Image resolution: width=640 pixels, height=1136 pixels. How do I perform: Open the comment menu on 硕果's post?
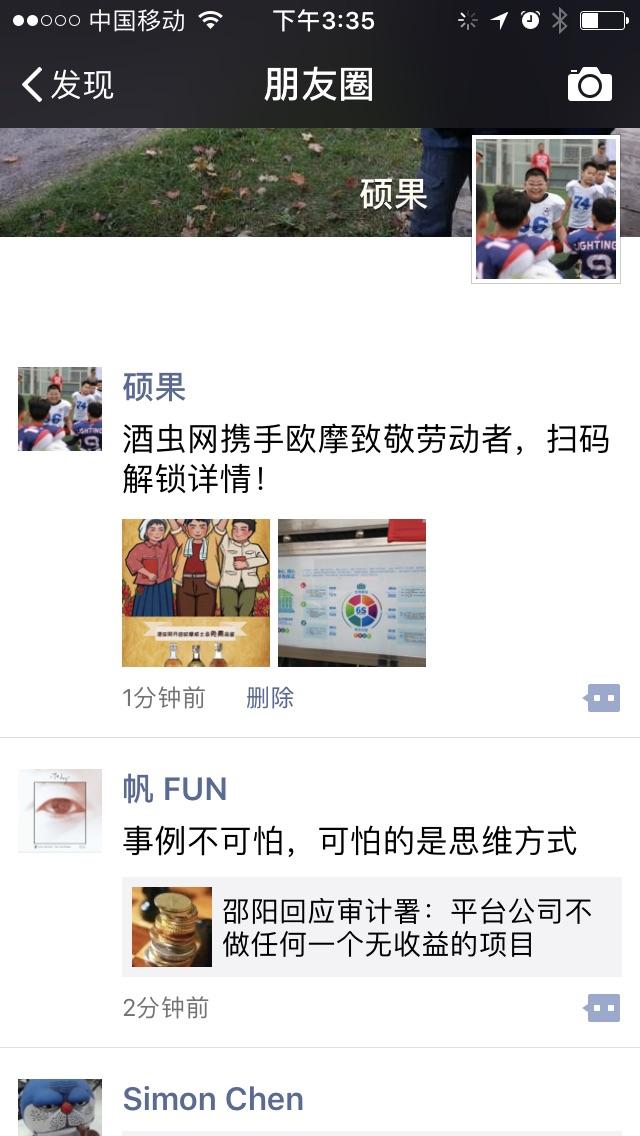click(x=603, y=698)
